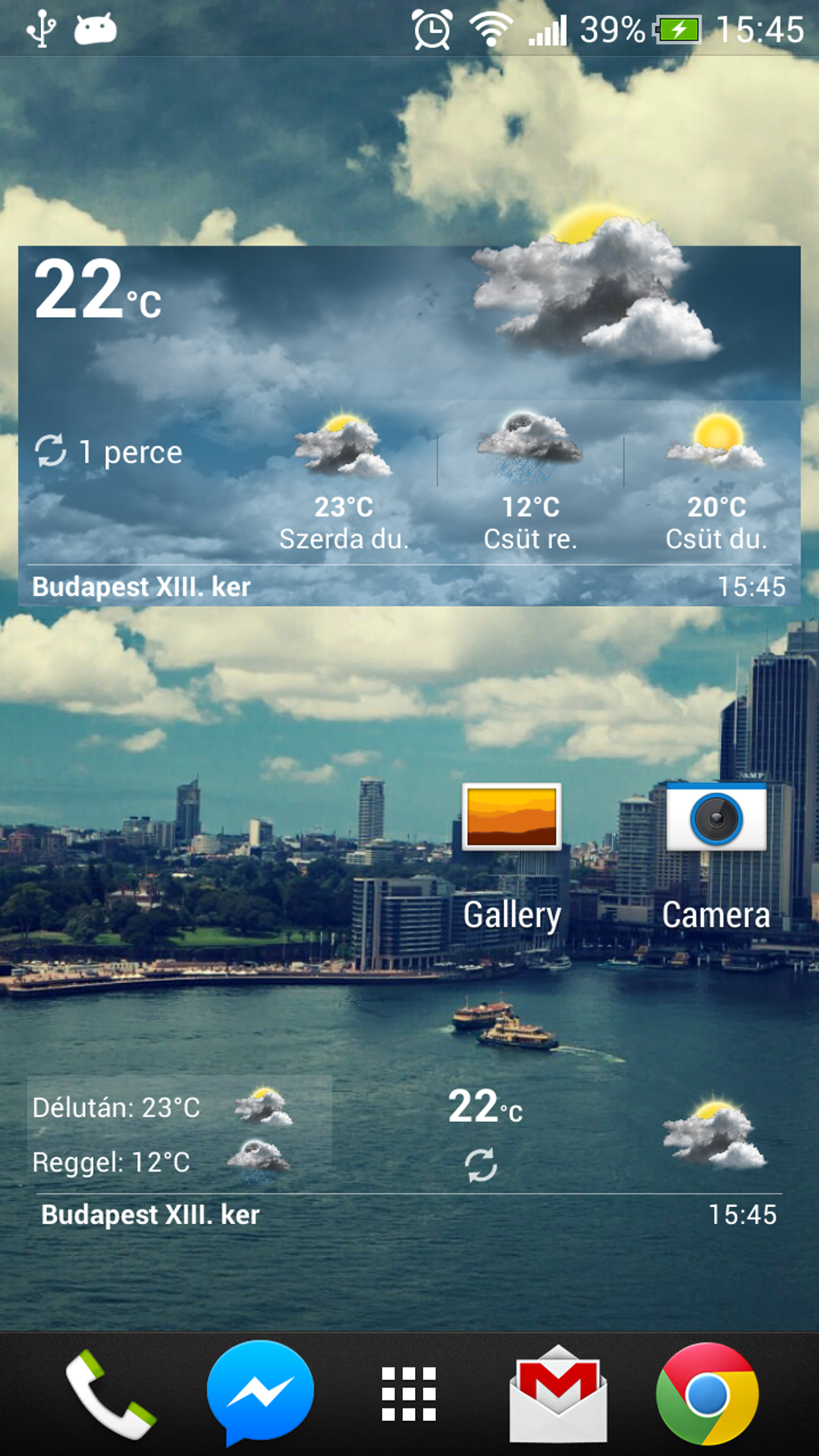The width and height of the screenshot is (819, 1456).
Task: Open Csüt du. 20°C forecast
Action: click(716, 482)
